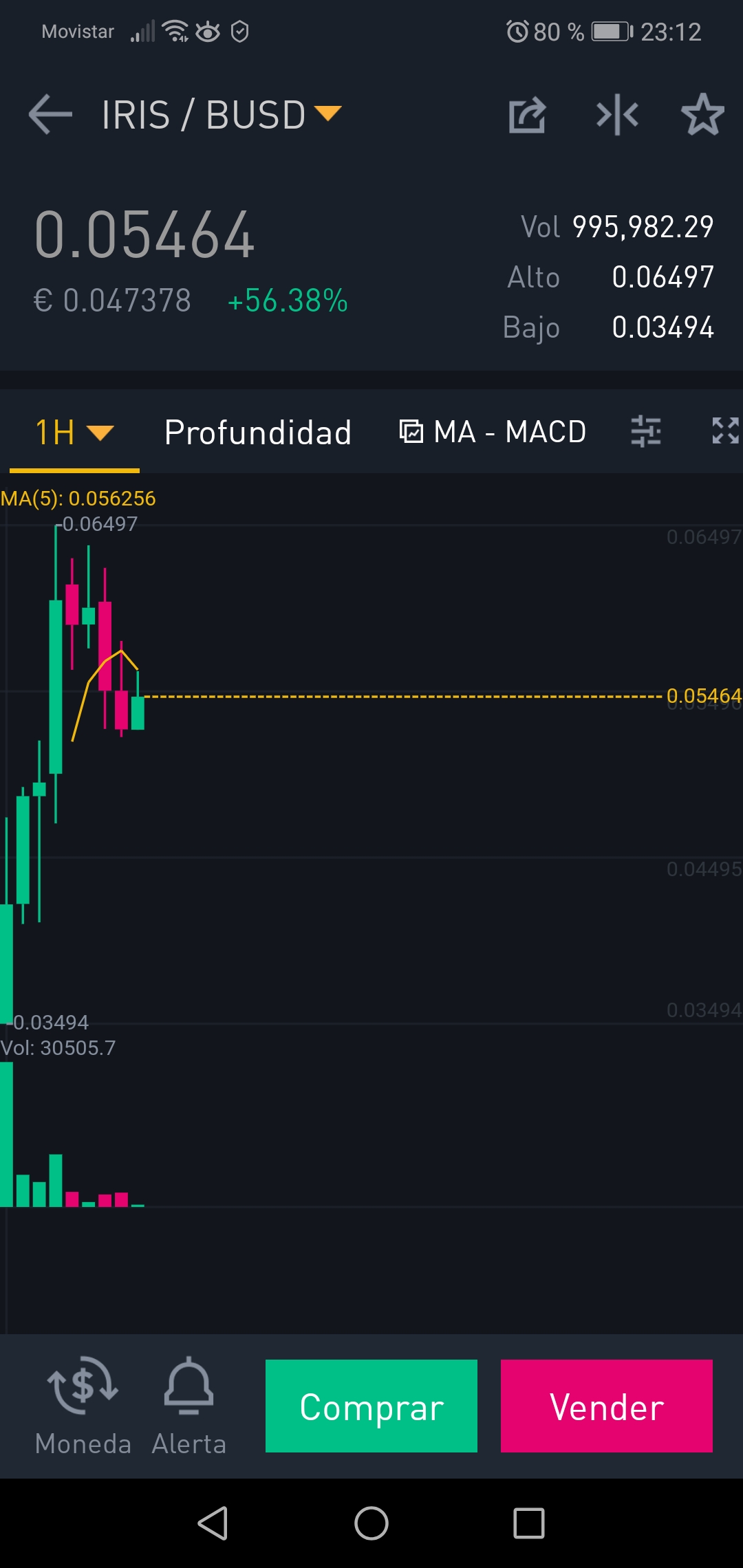
Task: Tap the green Comprar button
Action: tap(371, 1406)
